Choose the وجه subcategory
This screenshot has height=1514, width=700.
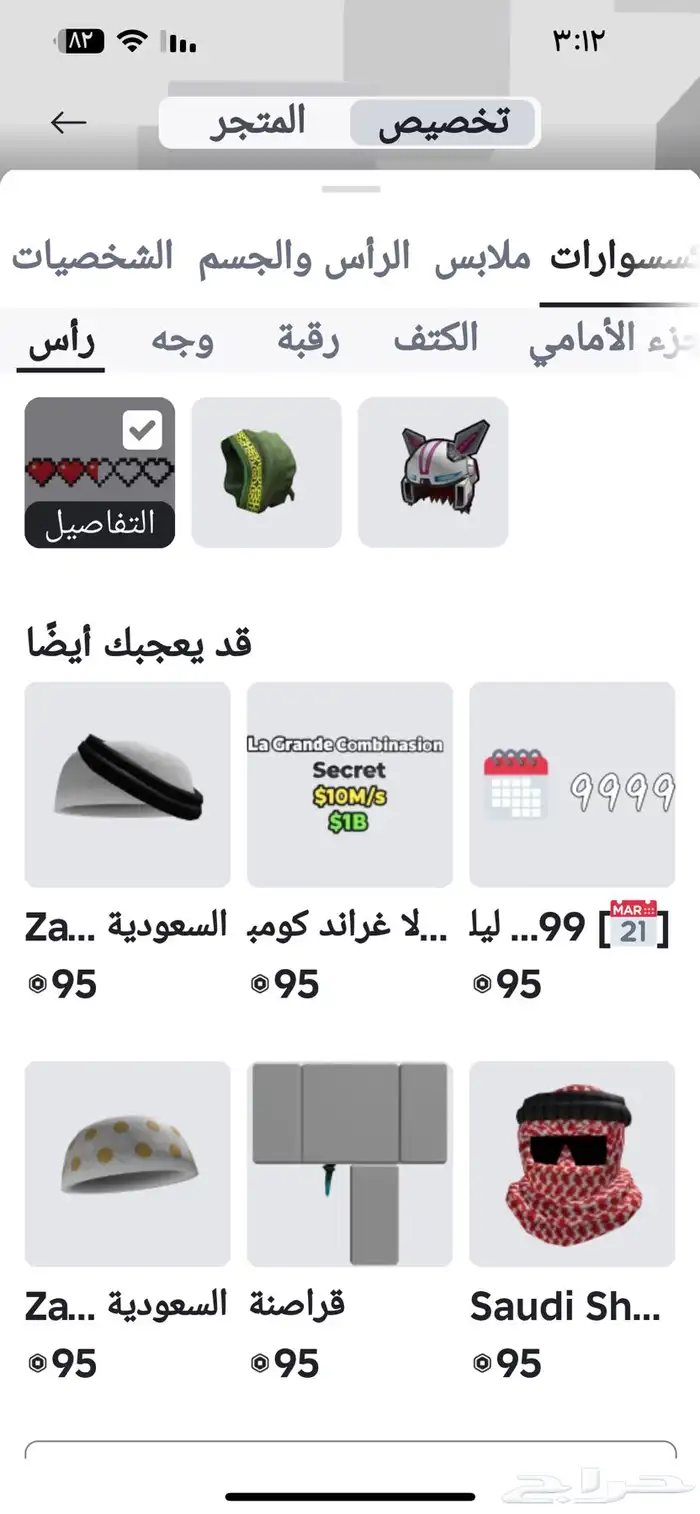pyautogui.click(x=182, y=341)
